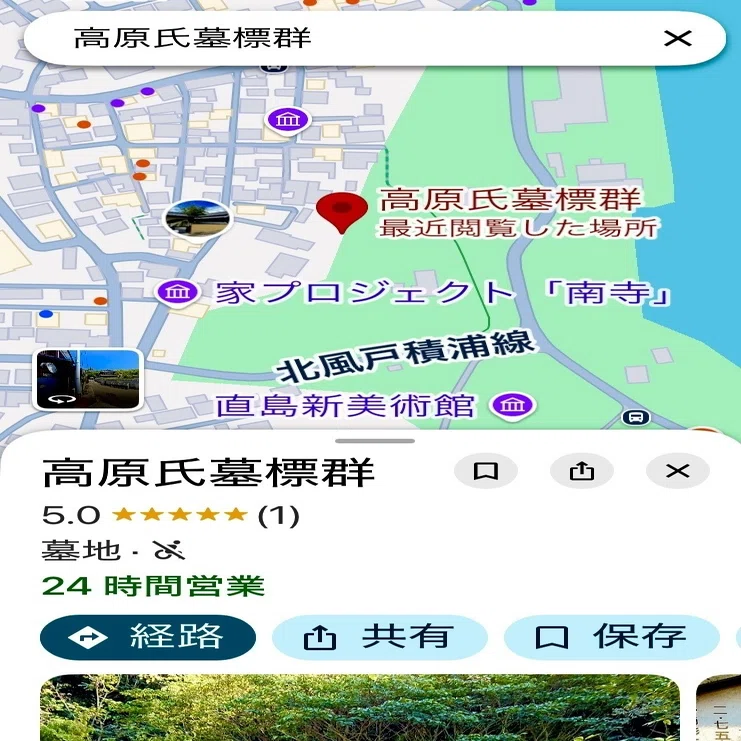The width and height of the screenshot is (741, 741).
Task: Save the place with the 保存 chip
Action: 612,637
